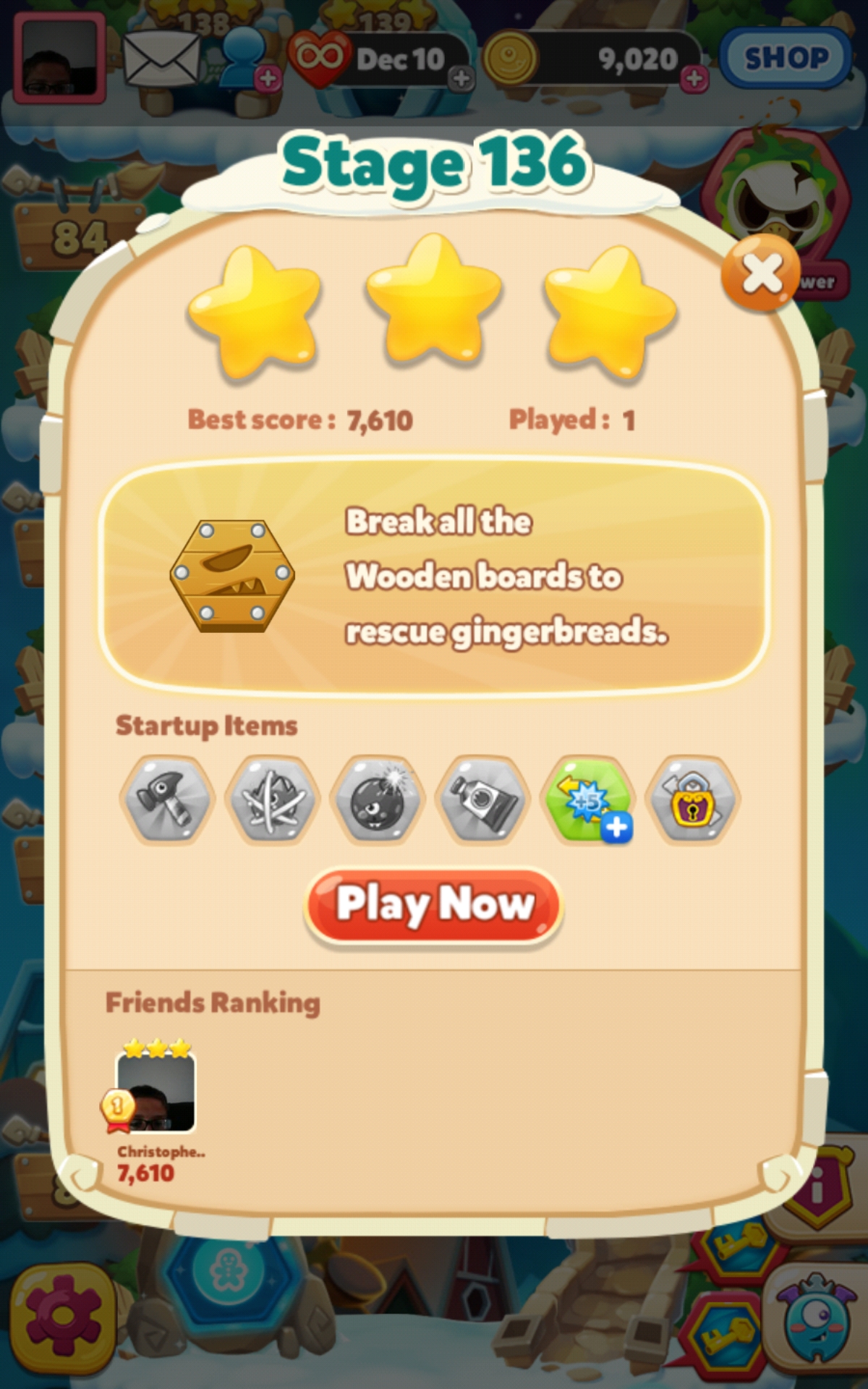Viewport: 868px width, 1389px height.
Task: Add more lives with the plus beside Dec 10
Action: tap(461, 78)
